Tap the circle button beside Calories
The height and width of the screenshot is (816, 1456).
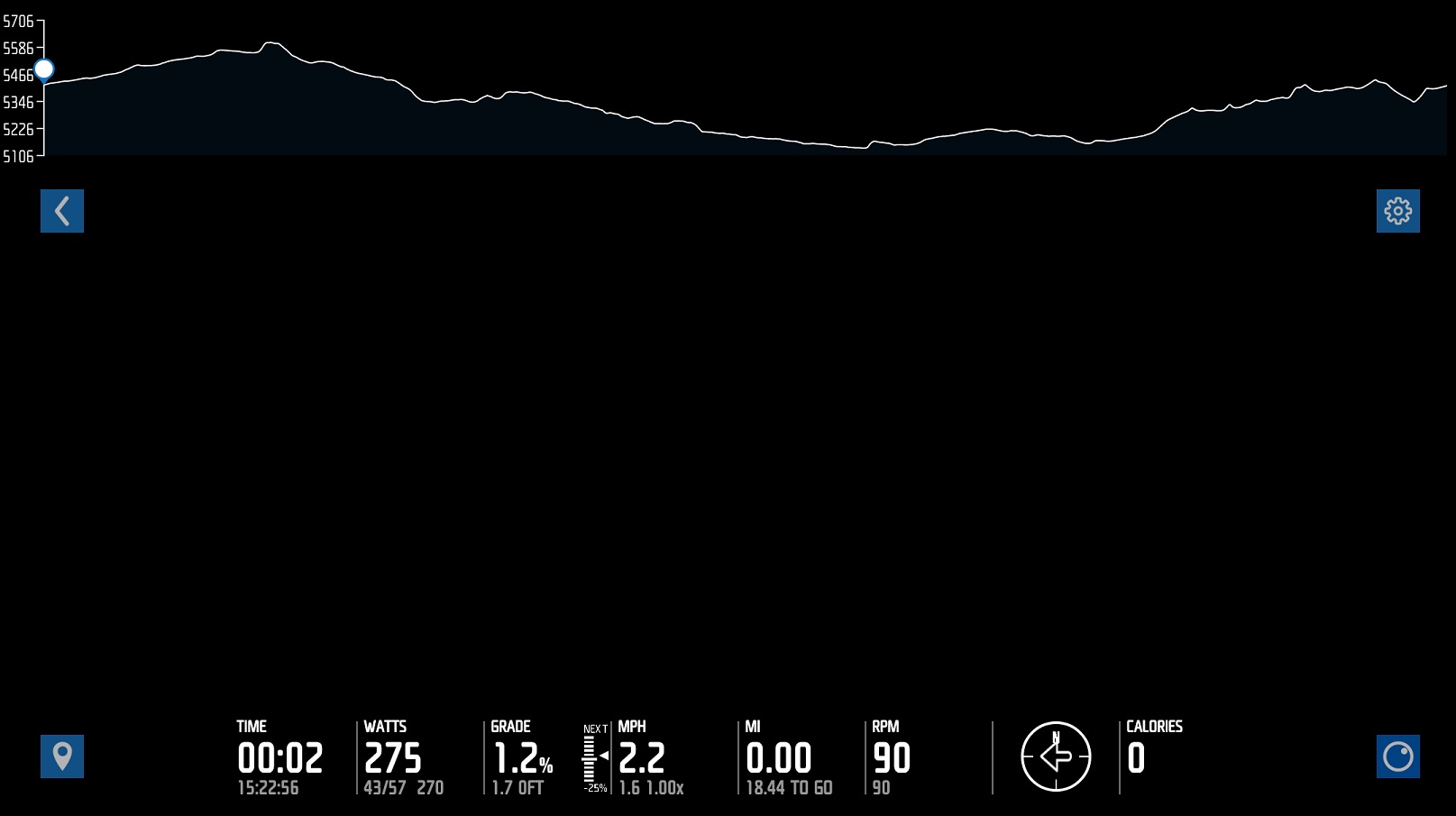click(1397, 756)
